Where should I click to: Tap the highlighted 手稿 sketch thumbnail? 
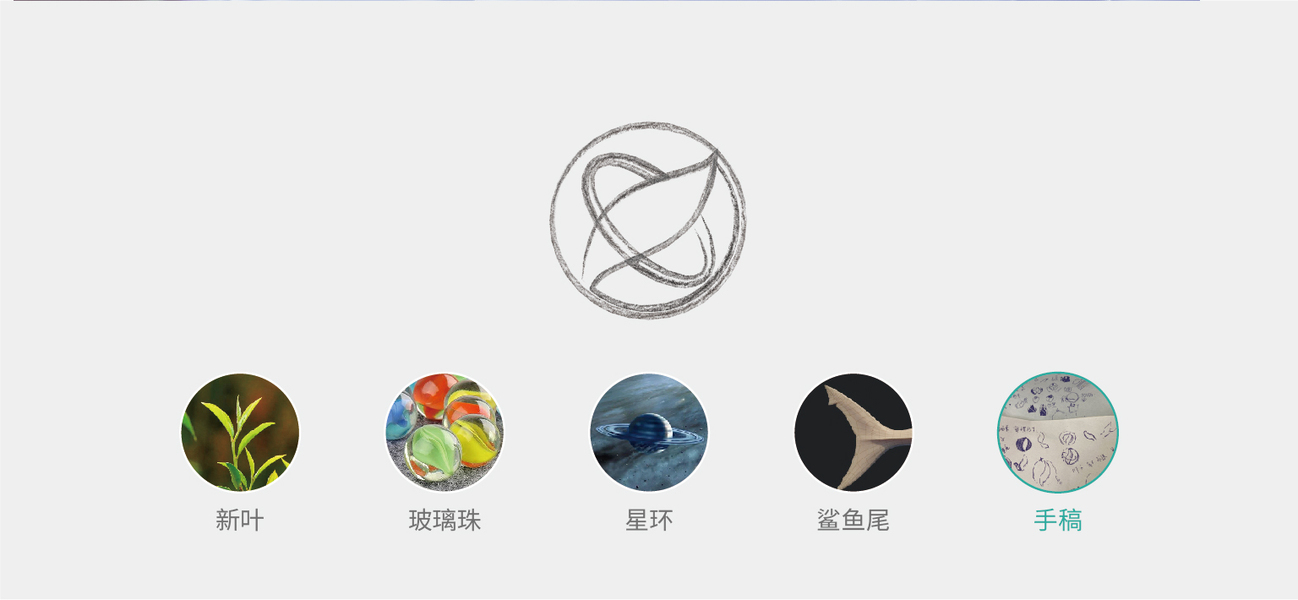1058,433
